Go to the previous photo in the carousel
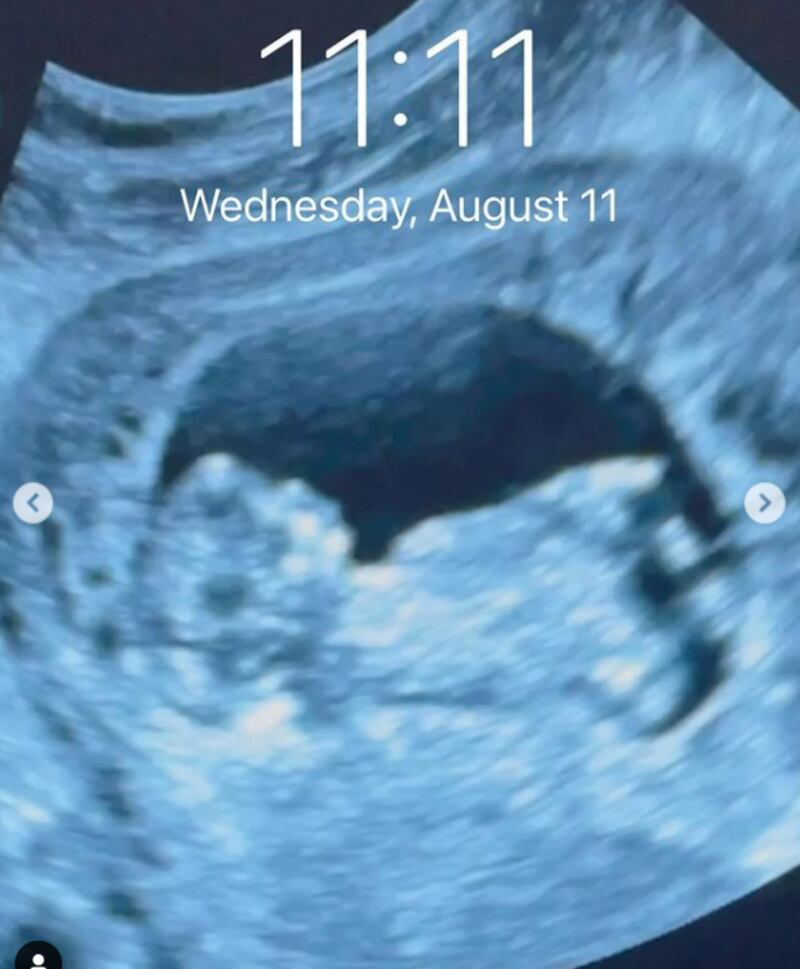 [x=33, y=504]
